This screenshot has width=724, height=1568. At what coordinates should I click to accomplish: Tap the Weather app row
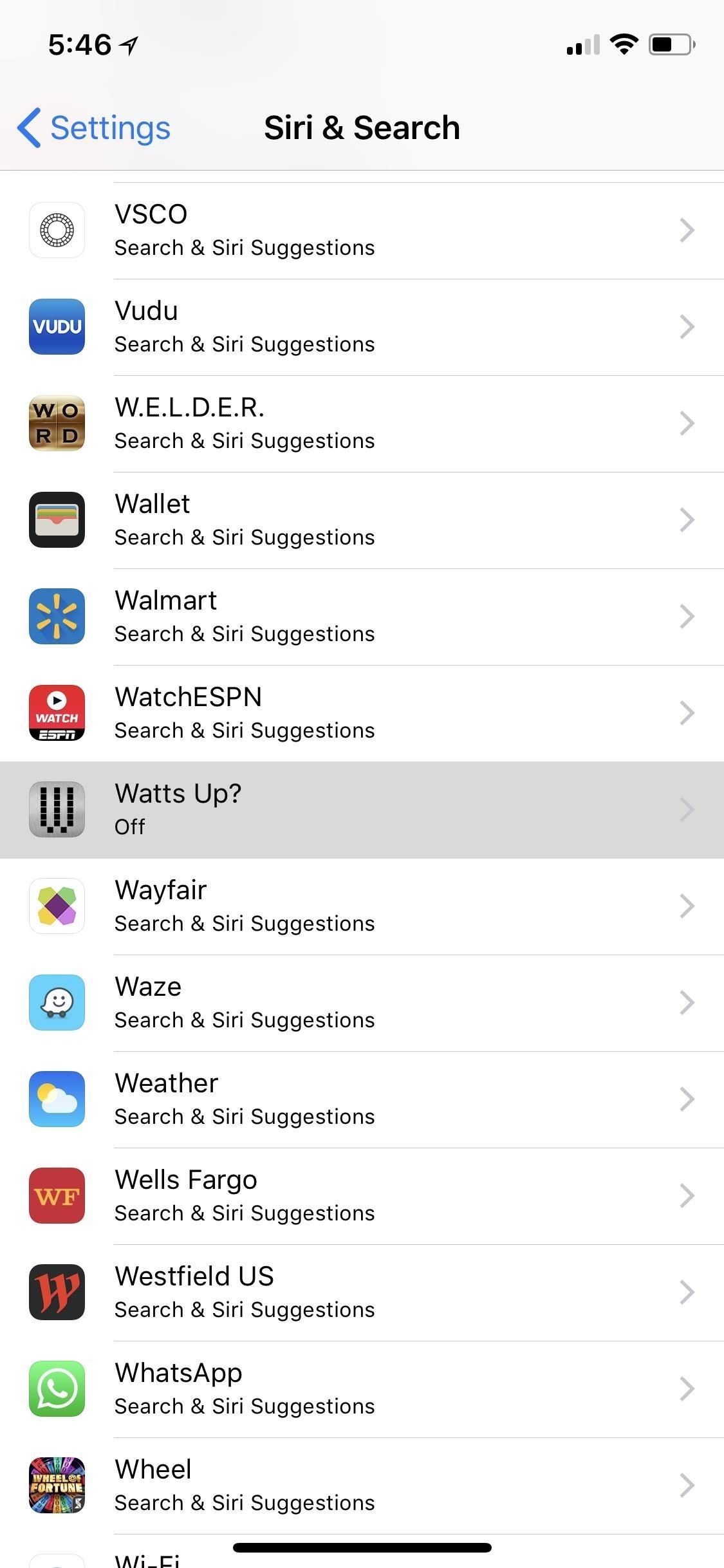pyautogui.click(x=362, y=1099)
